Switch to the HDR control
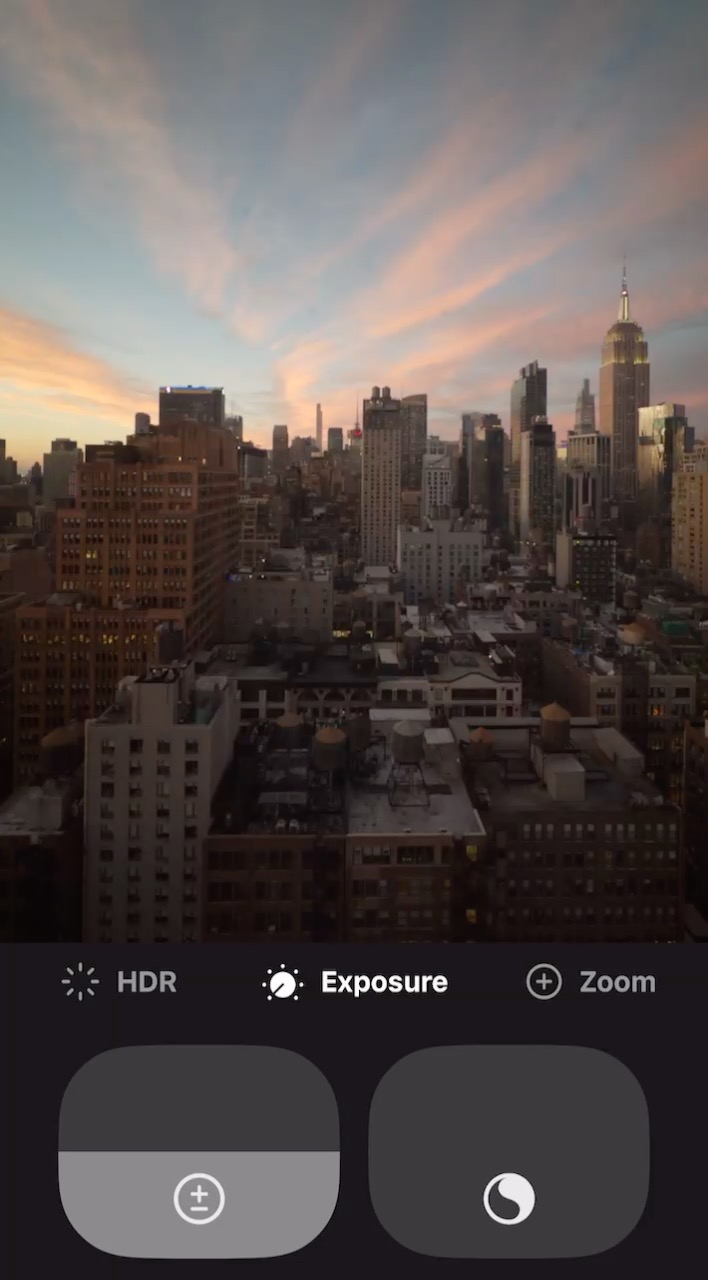The width and height of the screenshot is (708, 1280). 119,982
